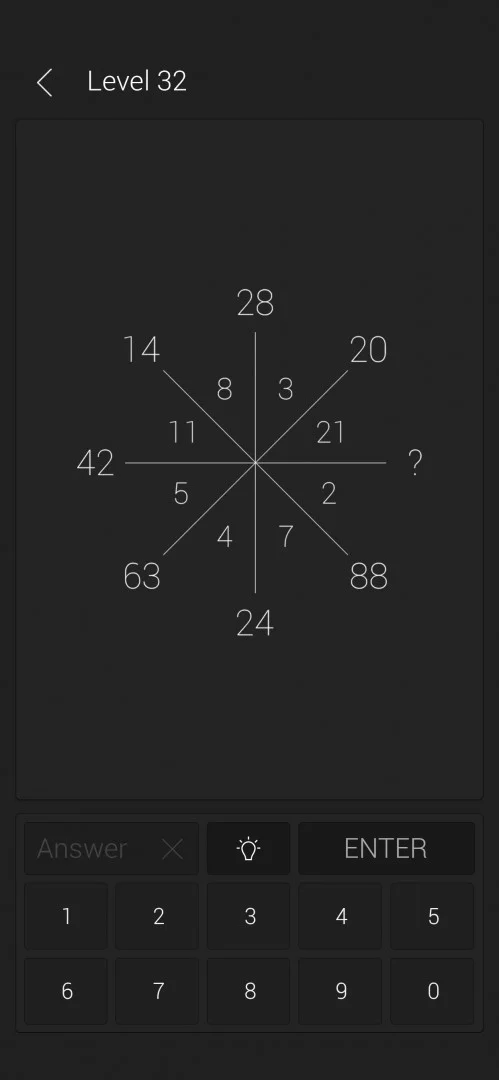The width and height of the screenshot is (499, 1080).
Task: Enter digit 0 on keypad
Action: pos(432,990)
